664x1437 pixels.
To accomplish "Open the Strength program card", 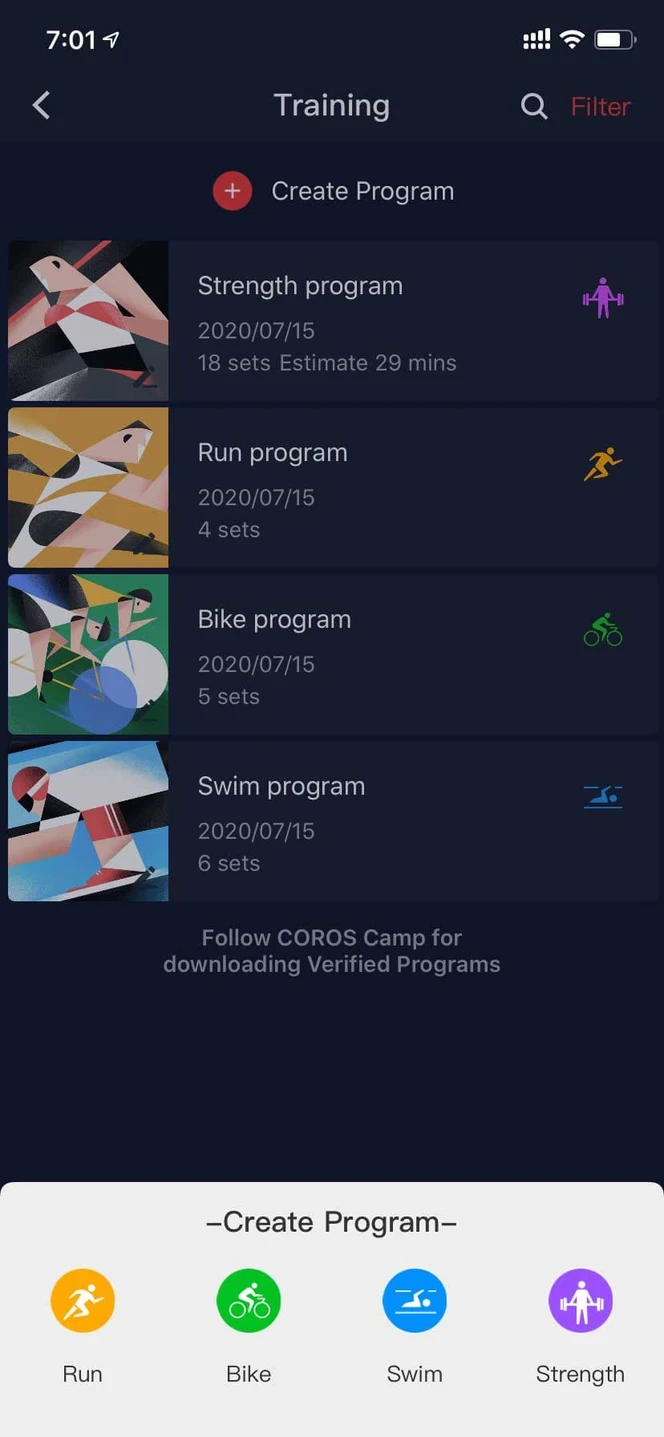I will pos(332,320).
